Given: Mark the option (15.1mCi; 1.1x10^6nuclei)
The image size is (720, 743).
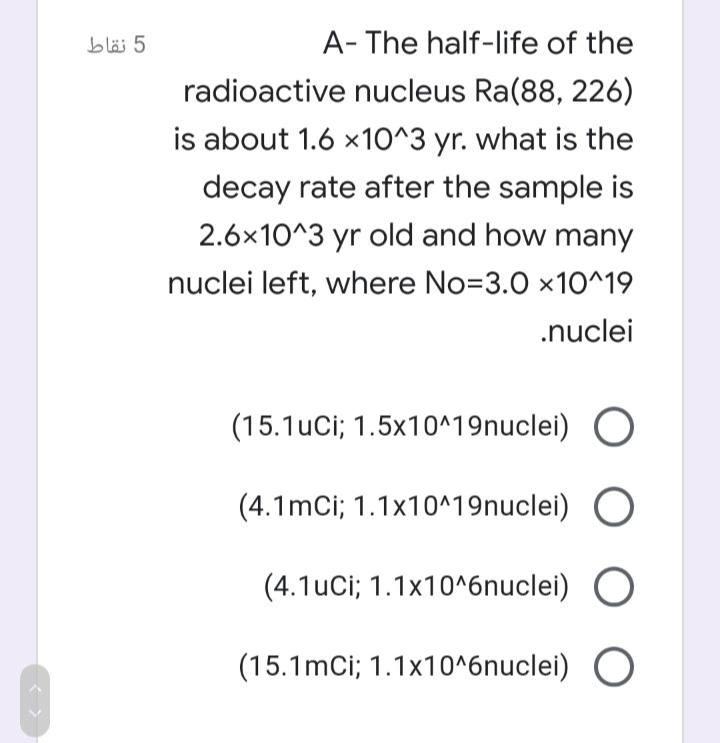Looking at the screenshot, I should click(x=613, y=667).
